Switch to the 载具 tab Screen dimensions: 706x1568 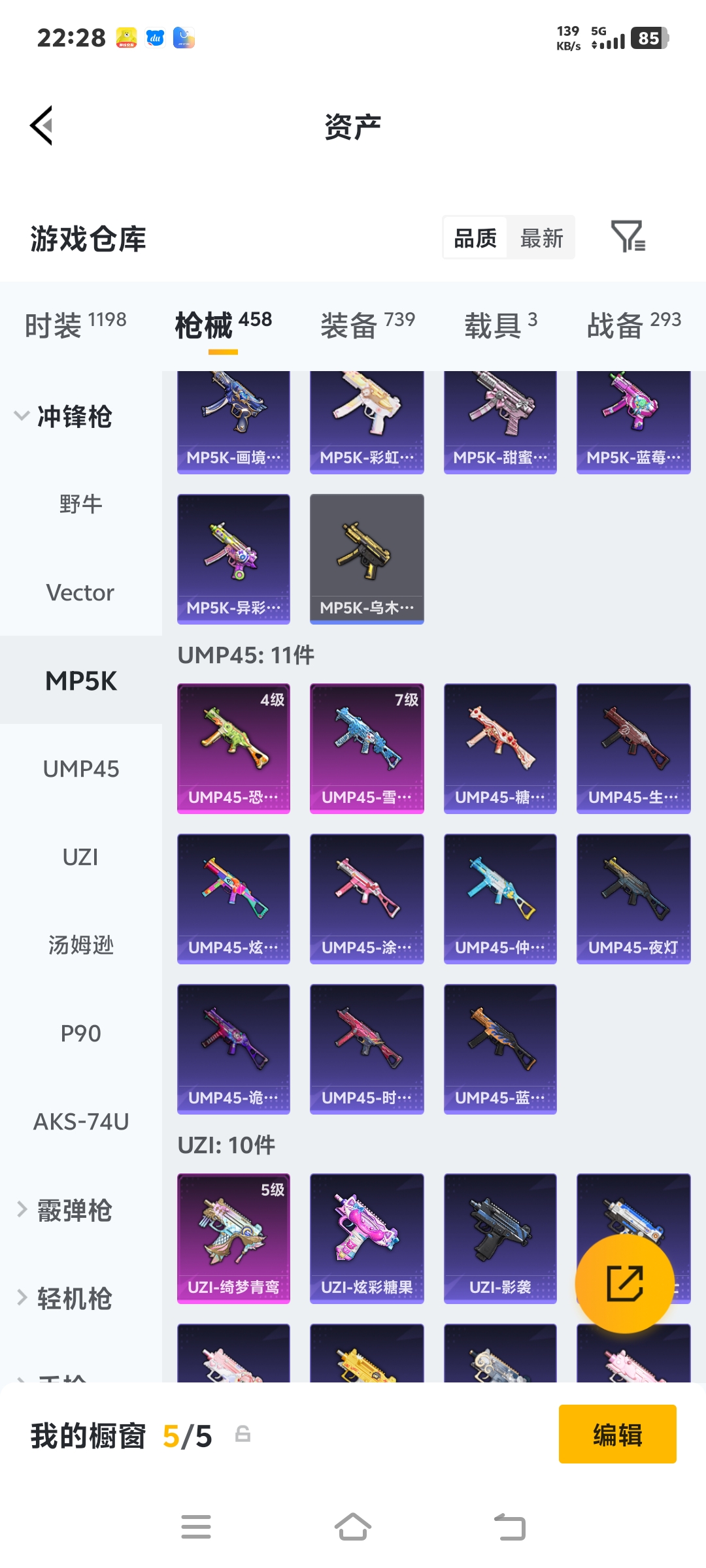500,325
